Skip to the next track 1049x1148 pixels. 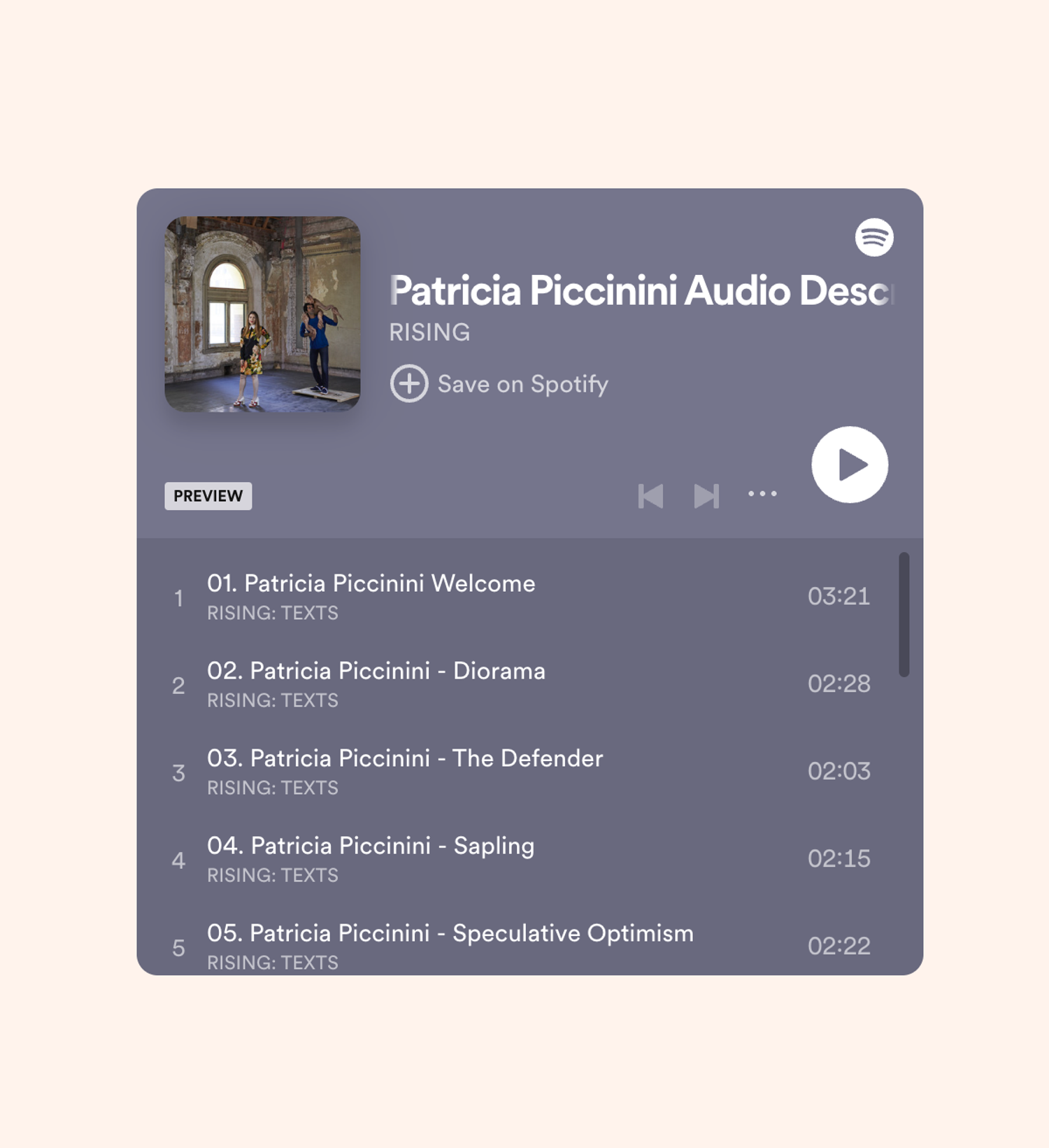pos(706,496)
